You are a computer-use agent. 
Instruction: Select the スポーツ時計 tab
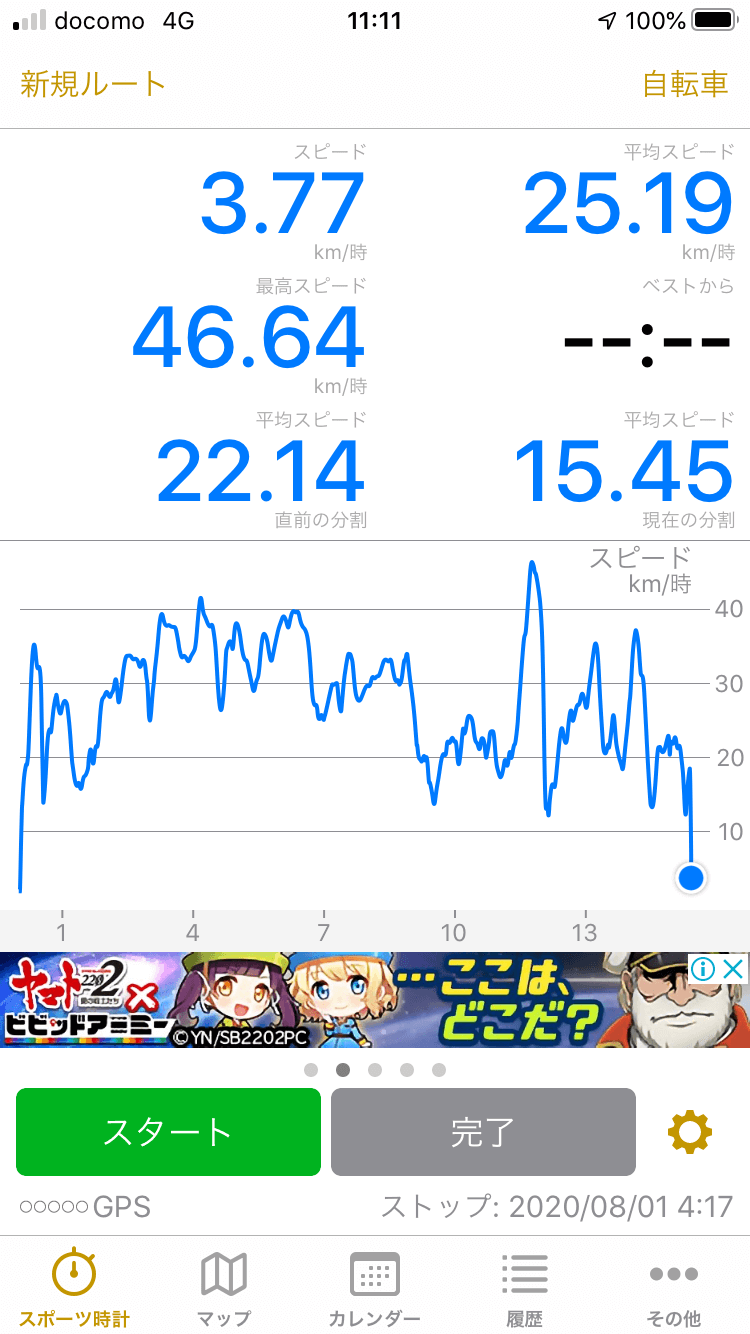pyautogui.click(x=74, y=1288)
